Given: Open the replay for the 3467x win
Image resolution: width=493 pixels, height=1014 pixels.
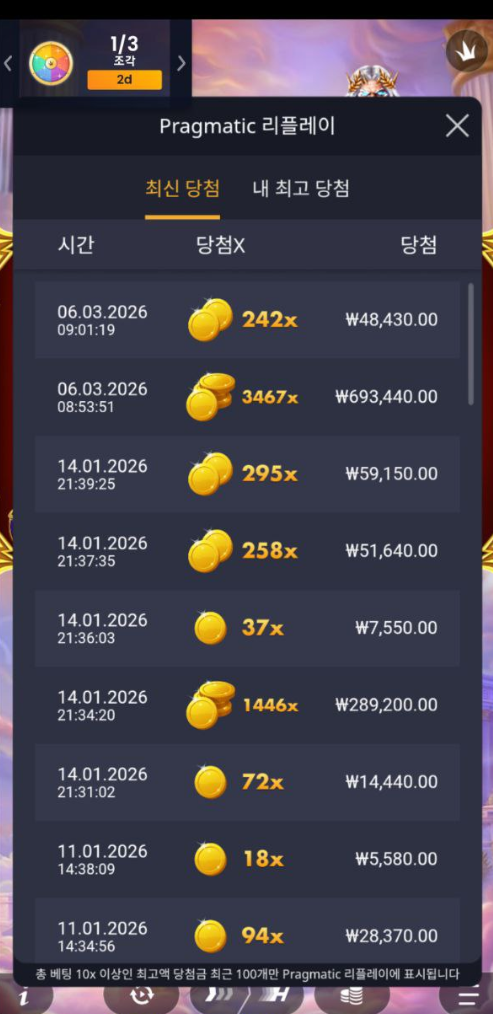Looking at the screenshot, I should pos(247,396).
